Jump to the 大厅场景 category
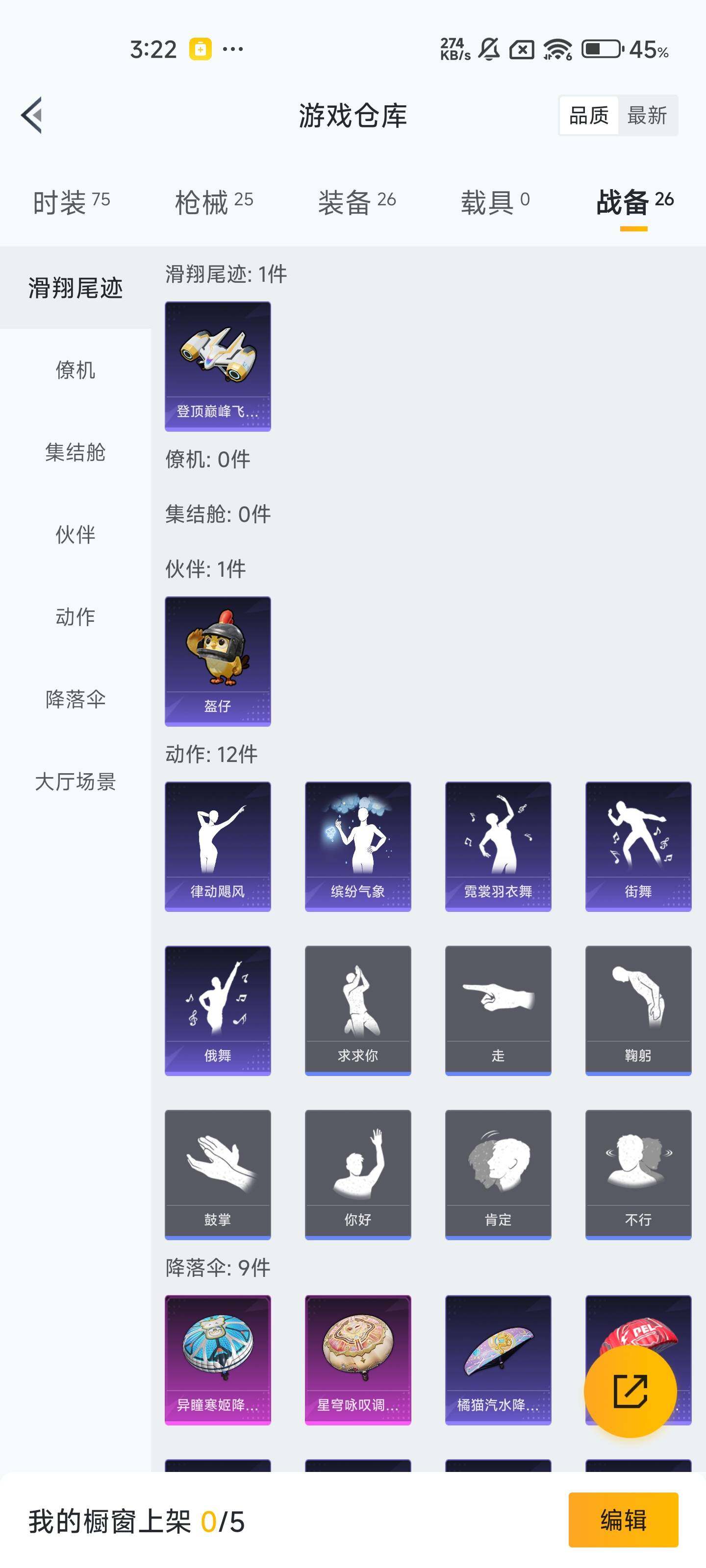 (76, 781)
